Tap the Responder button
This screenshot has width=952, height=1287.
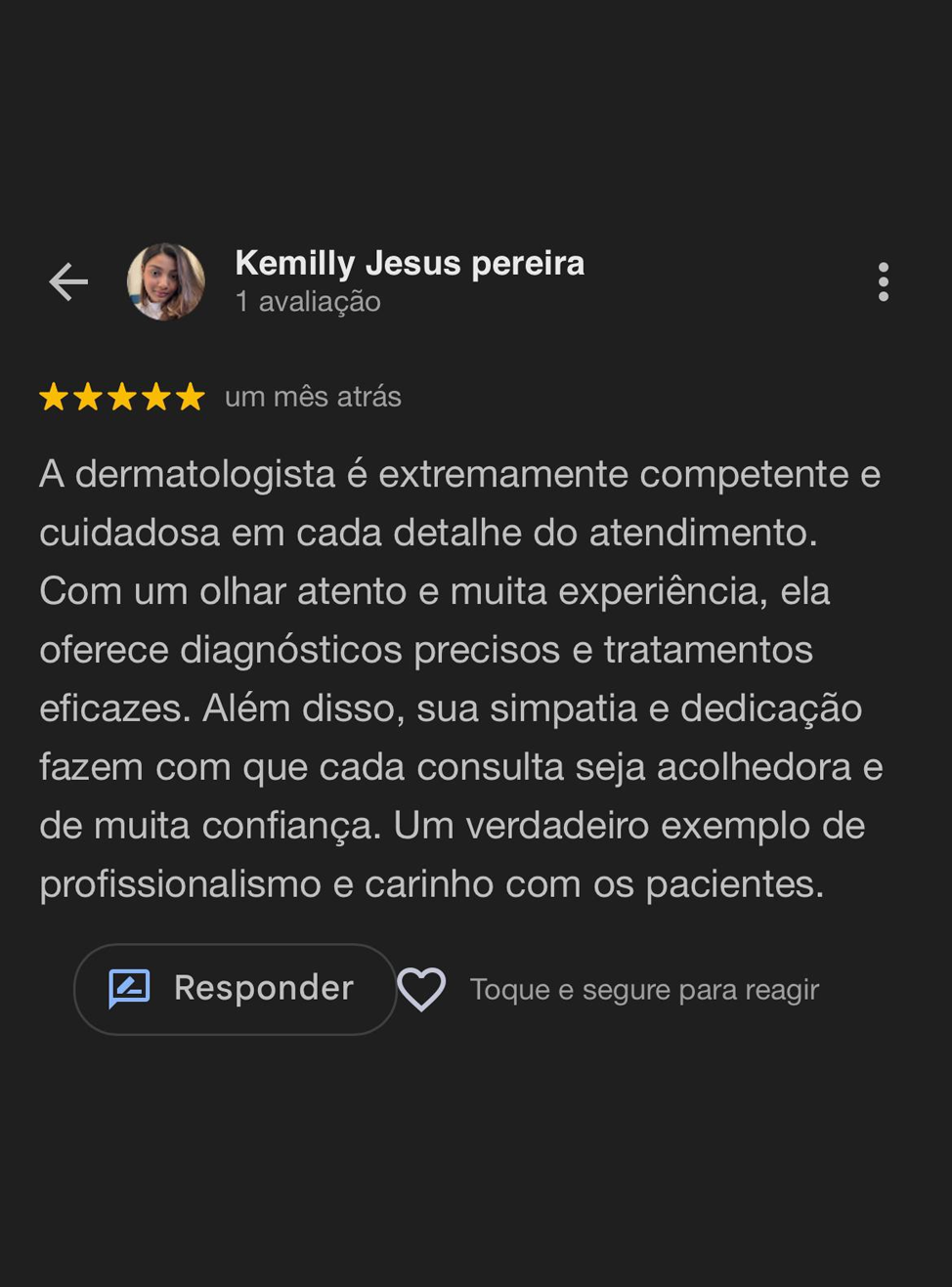[235, 988]
